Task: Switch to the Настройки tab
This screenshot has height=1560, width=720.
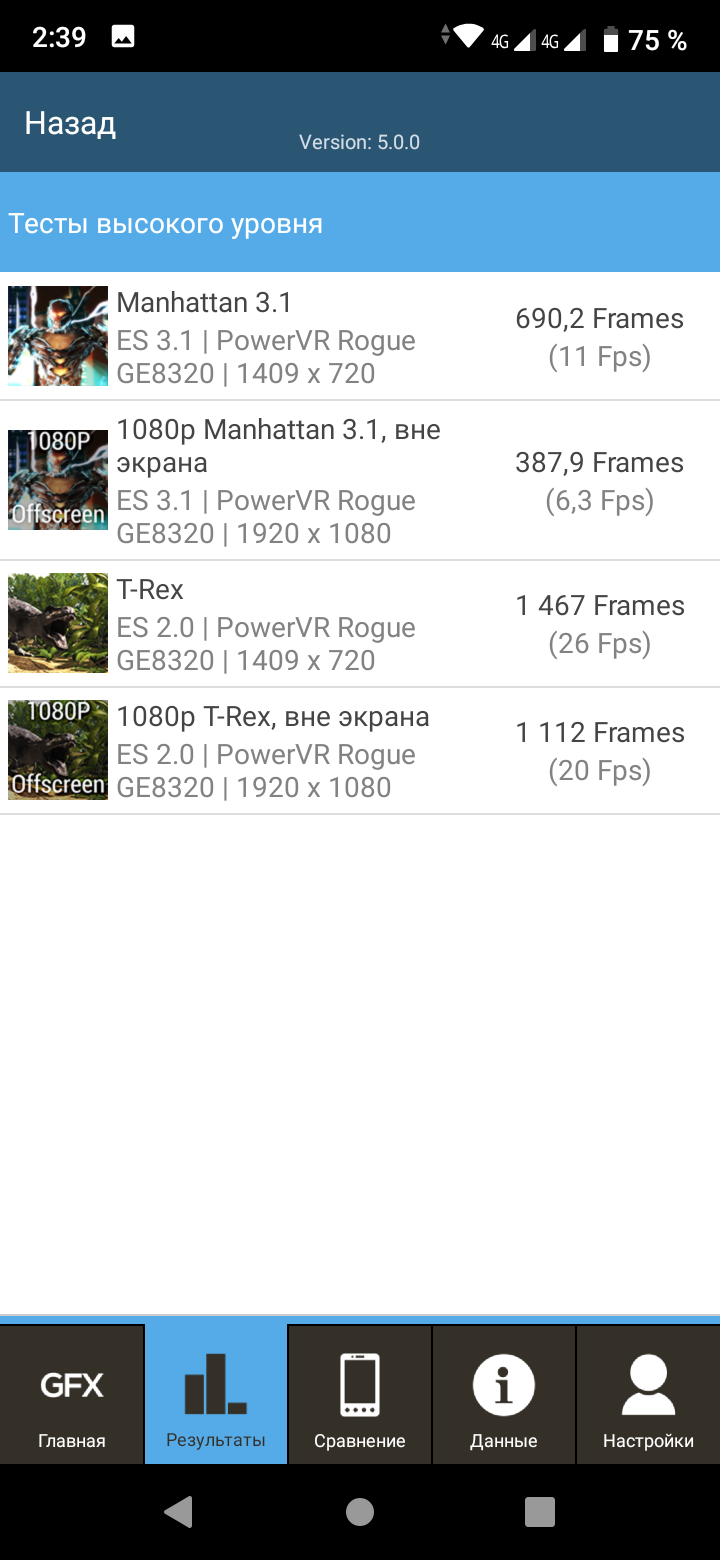Action: (x=648, y=1395)
